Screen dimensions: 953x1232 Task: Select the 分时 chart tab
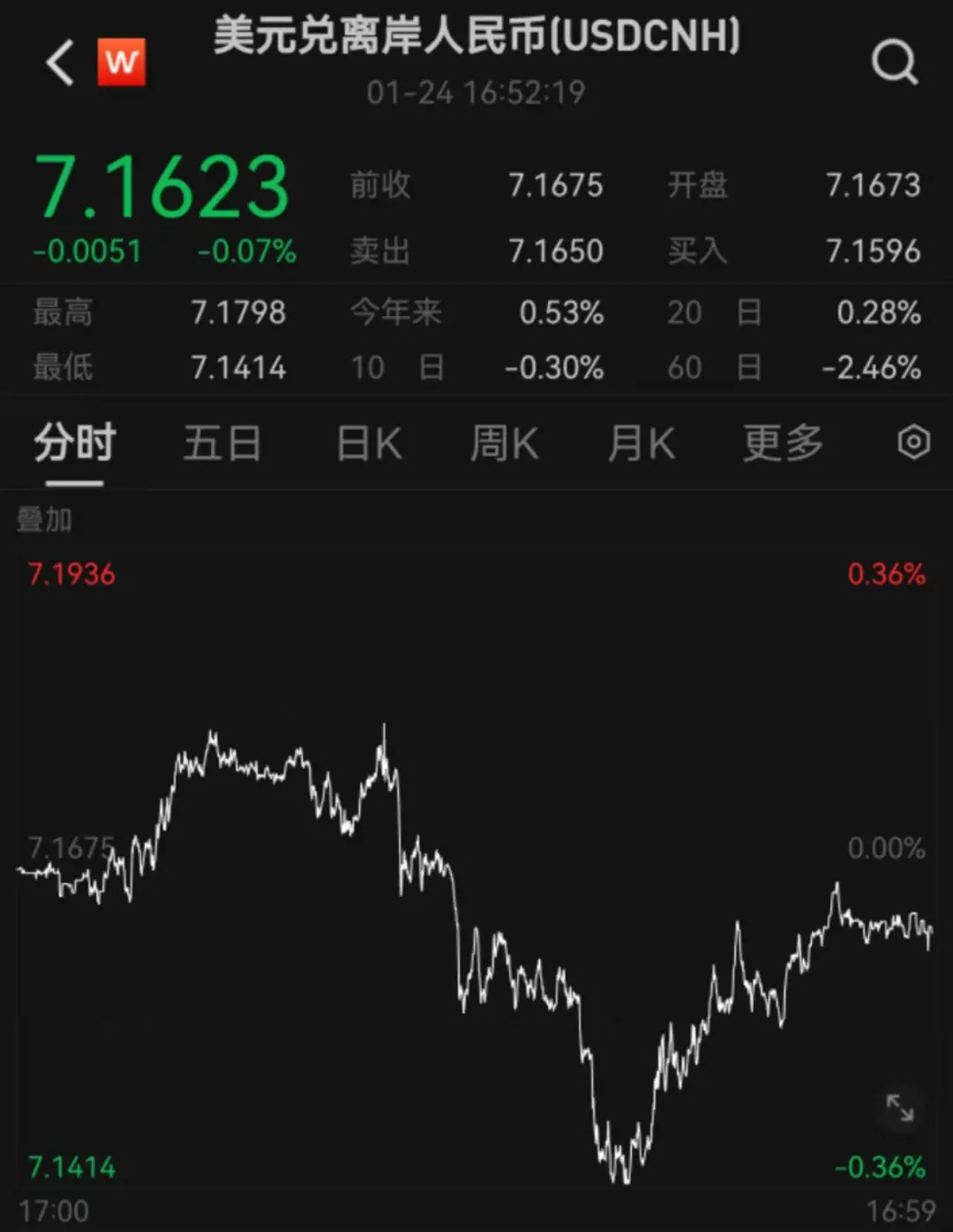(75, 443)
